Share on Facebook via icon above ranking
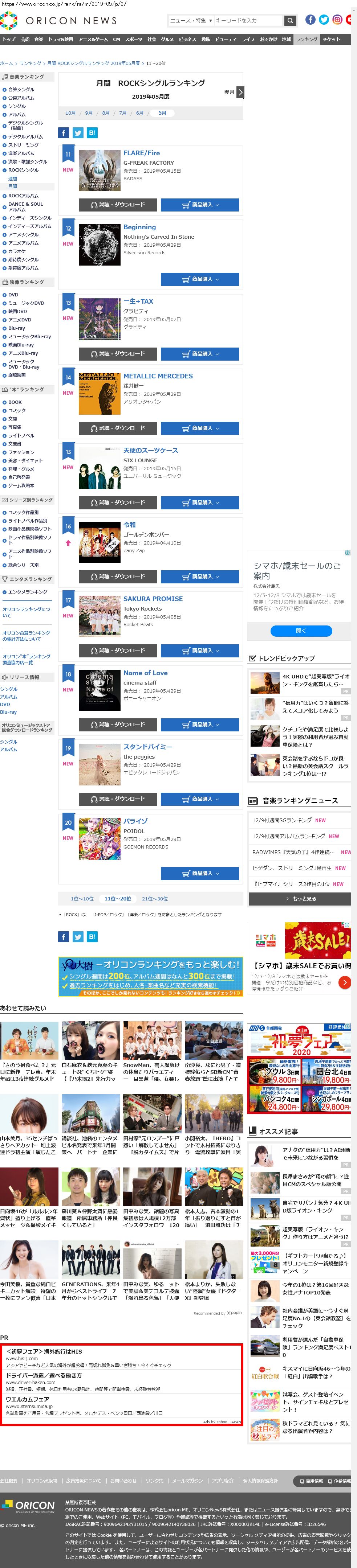Image resolution: width=357 pixels, height=1568 pixels. coord(63,133)
